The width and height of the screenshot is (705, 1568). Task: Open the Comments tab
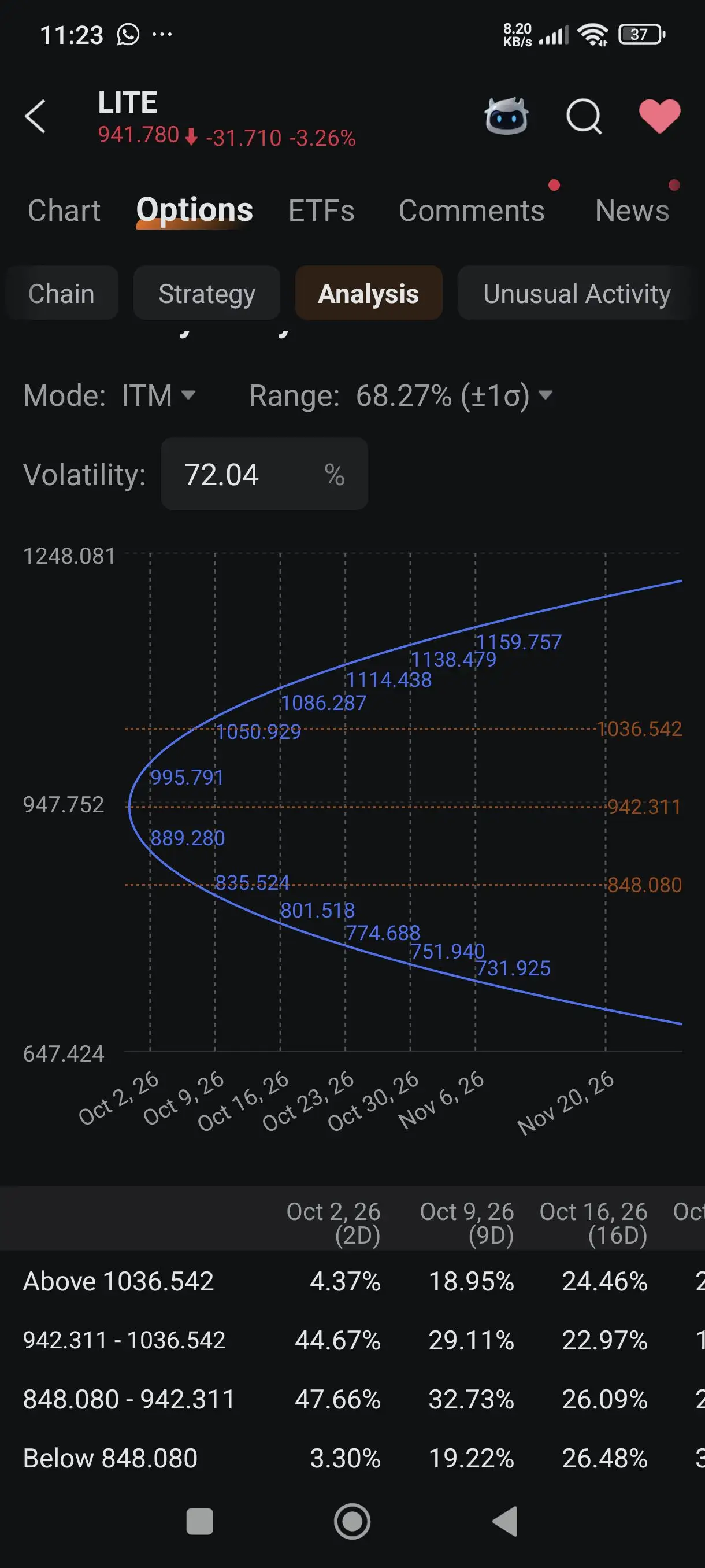coord(472,210)
